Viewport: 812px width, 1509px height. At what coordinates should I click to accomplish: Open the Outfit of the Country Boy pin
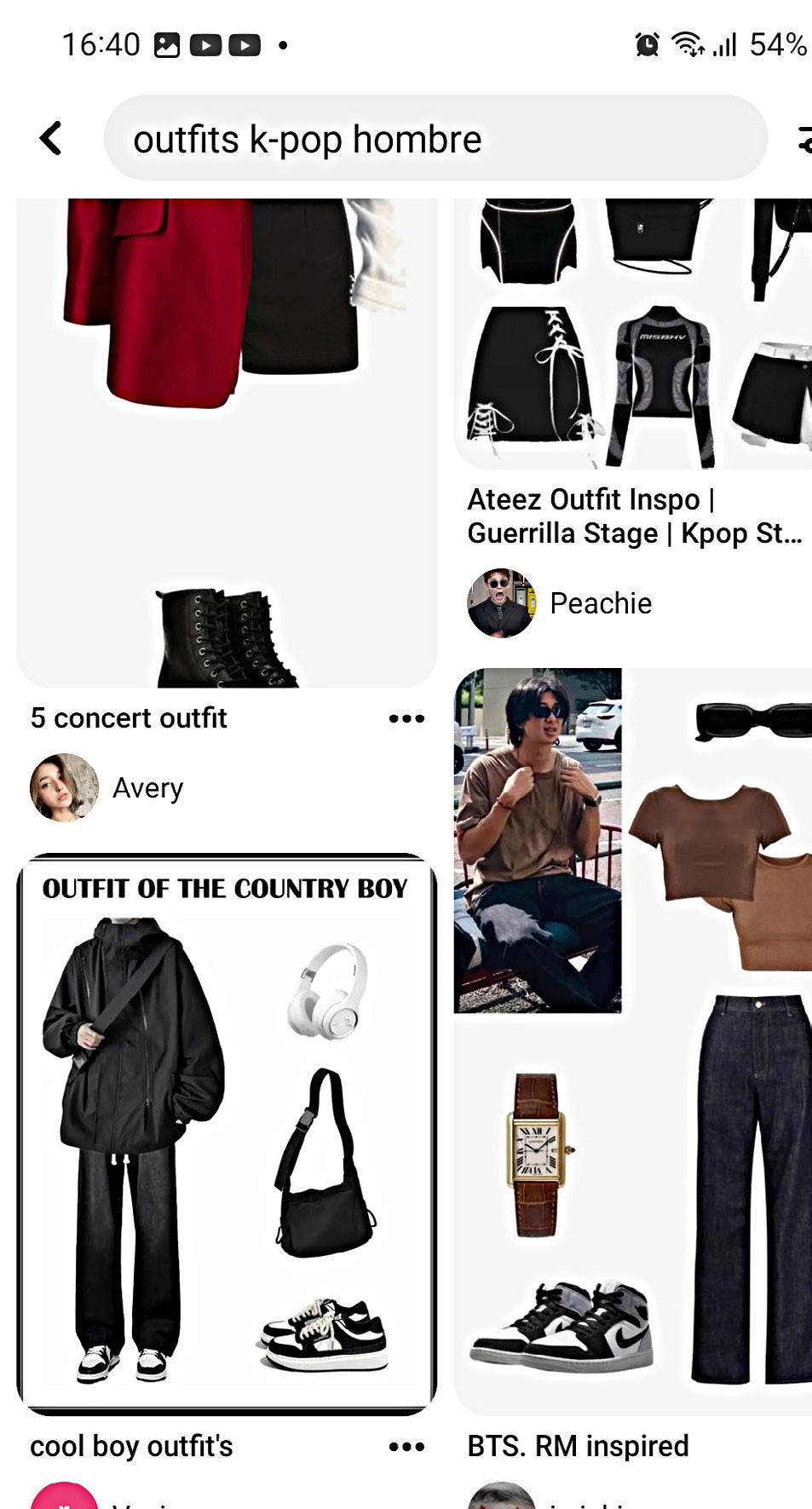(227, 1134)
